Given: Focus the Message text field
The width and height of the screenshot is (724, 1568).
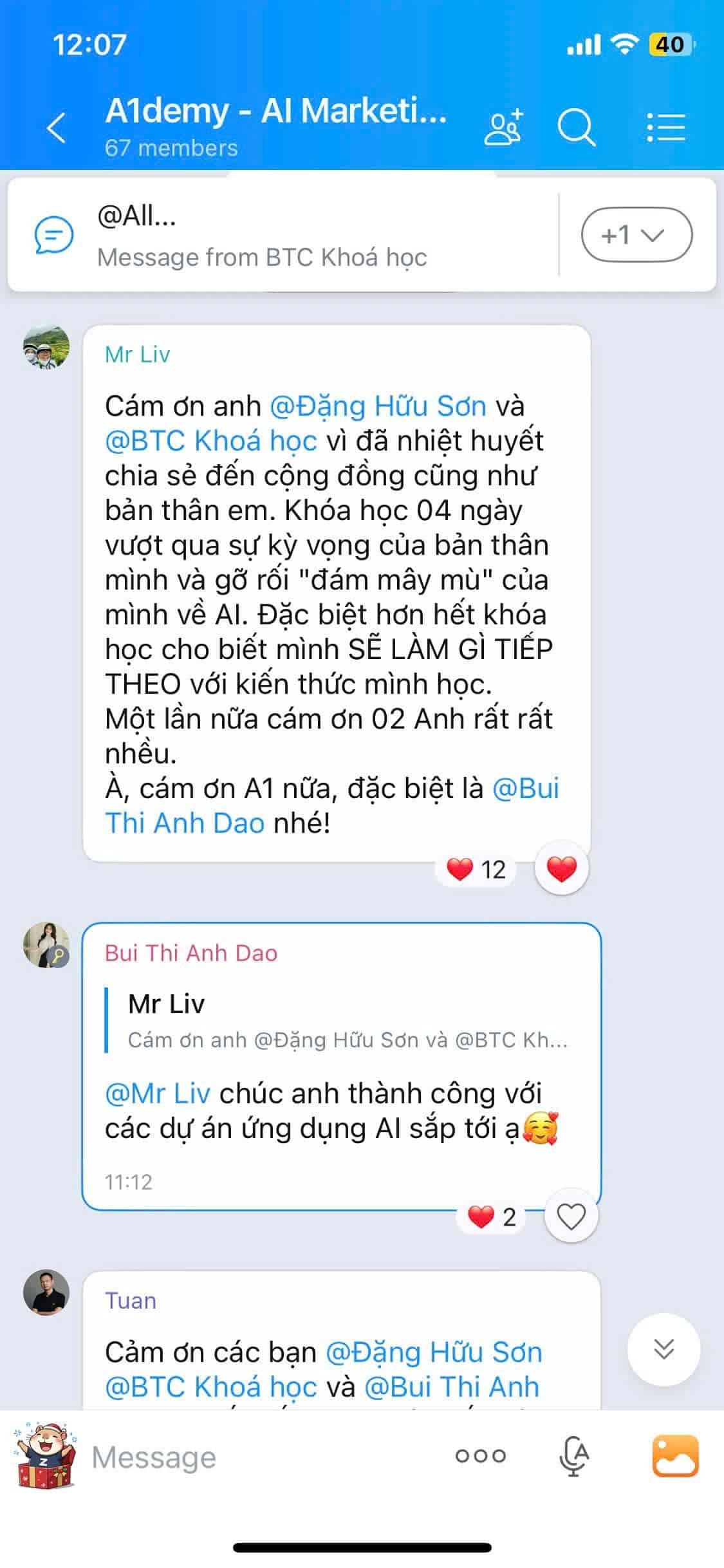Looking at the screenshot, I should [x=257, y=1457].
